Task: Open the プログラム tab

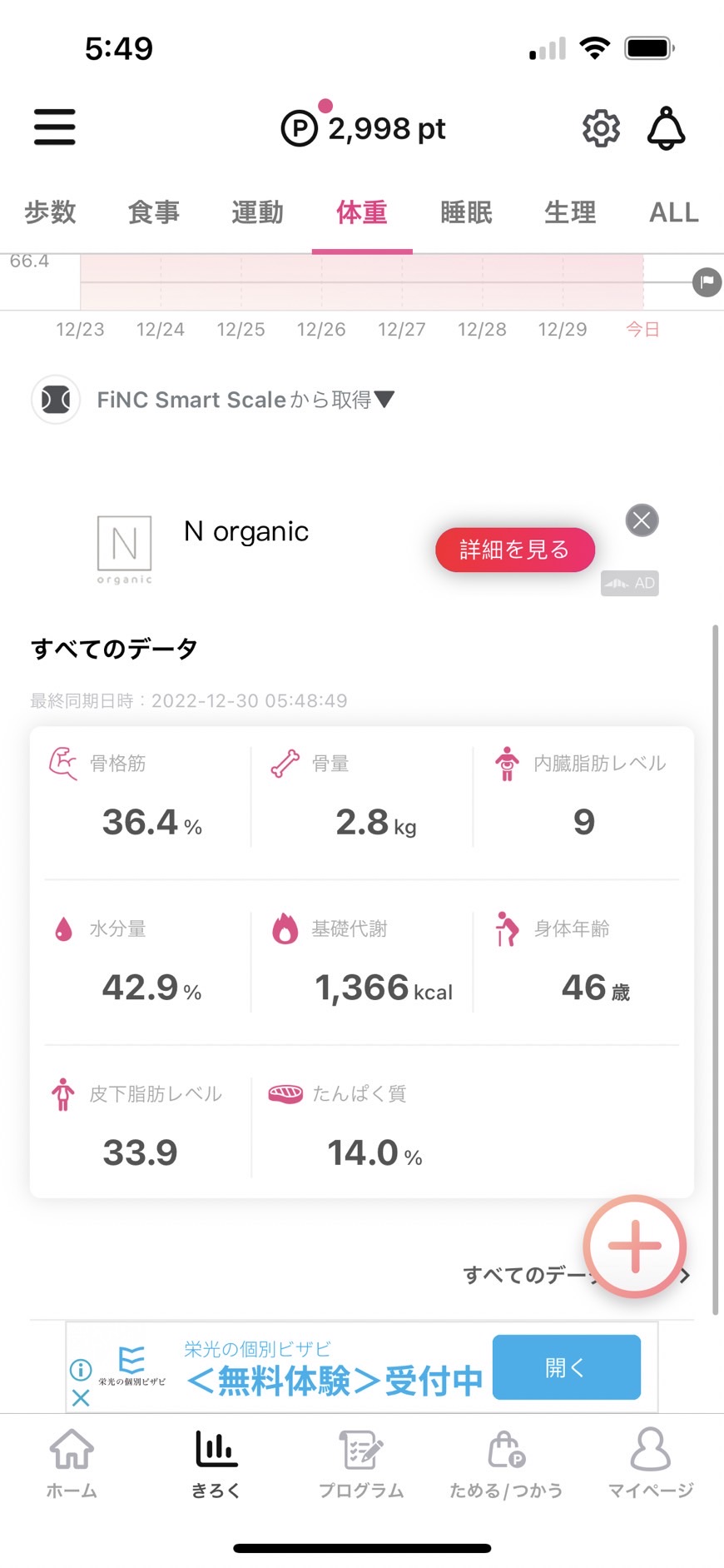Action: [361, 1463]
